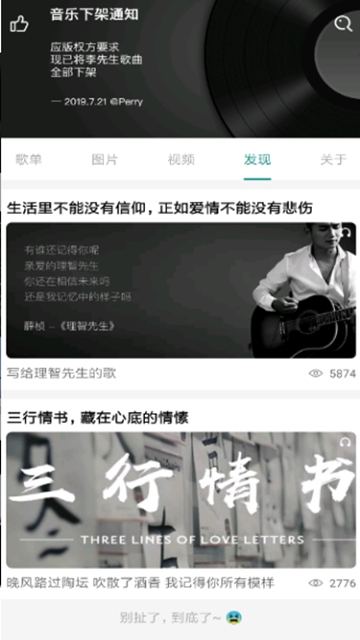Image resolution: width=360 pixels, height=640 pixels.
Task: Go to the 关于 tab
Action: 333,160
